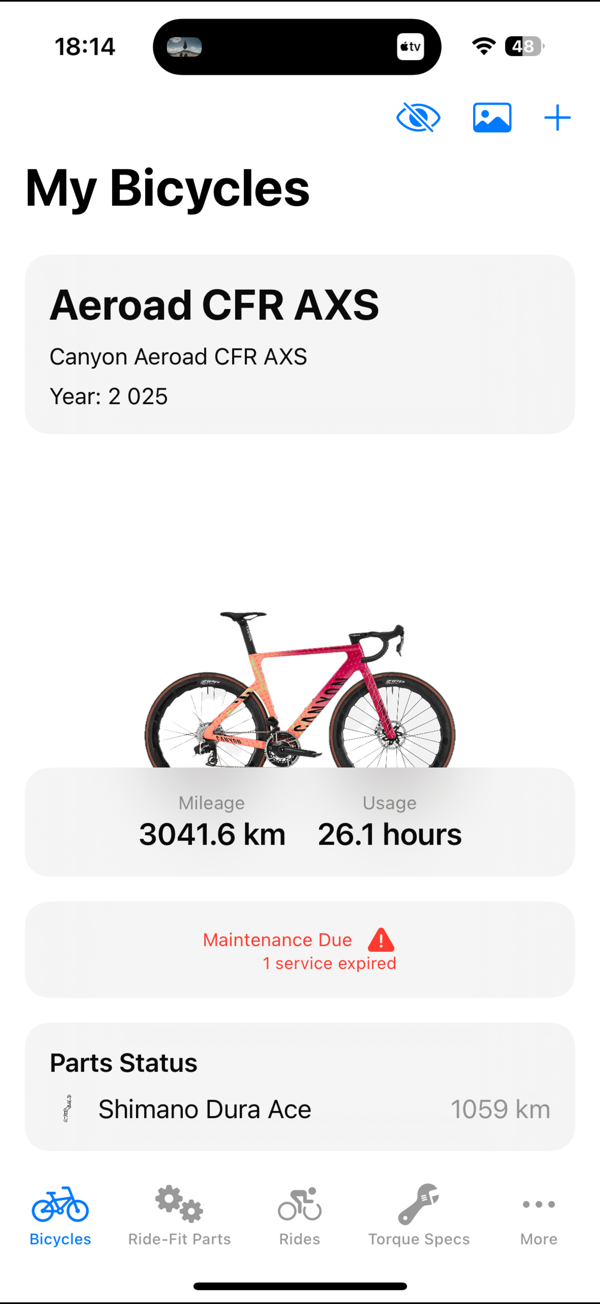The image size is (600, 1304).
Task: Go to the Rides tab
Action: pos(299,1215)
